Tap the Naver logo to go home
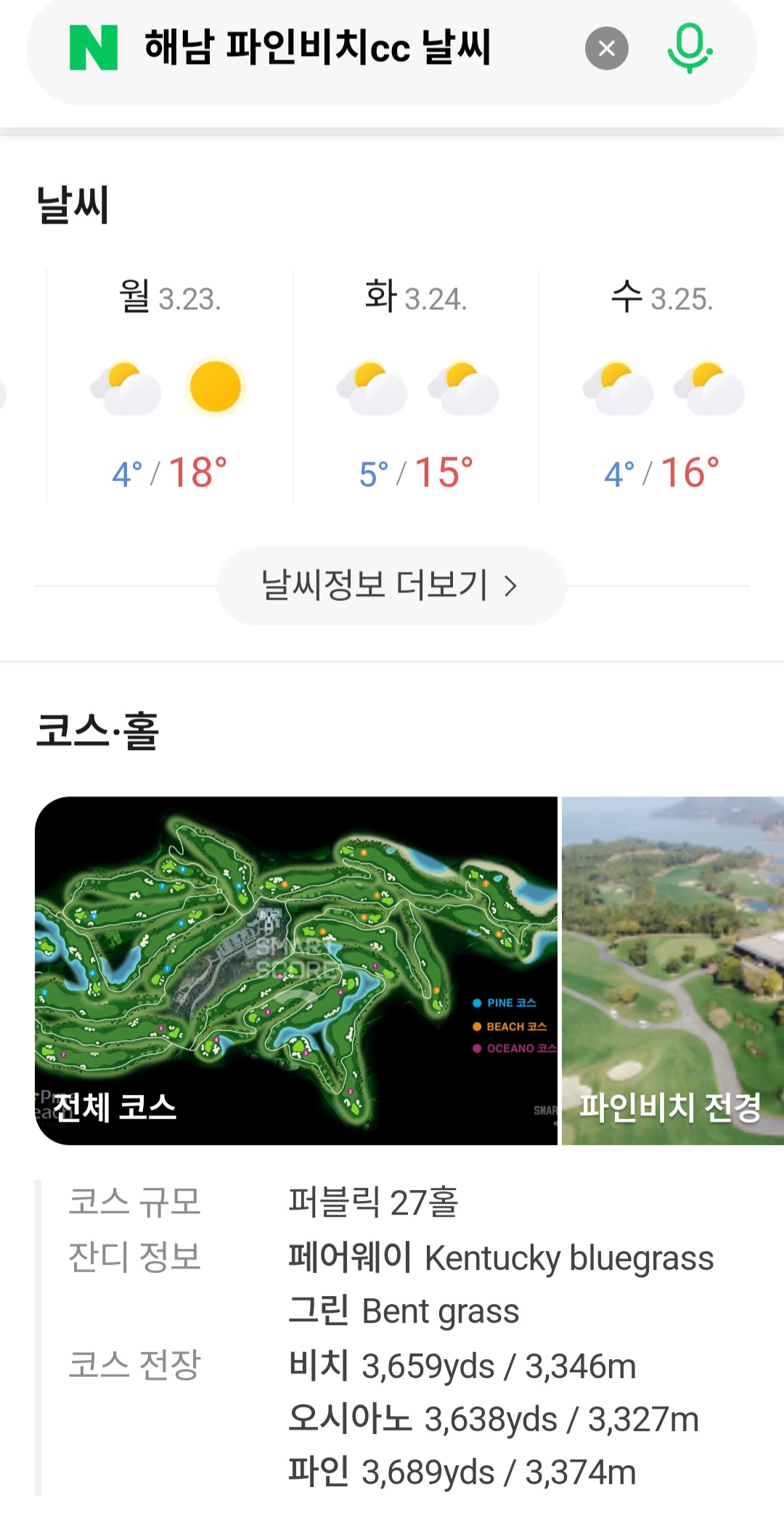The image size is (784, 1516). [x=93, y=48]
